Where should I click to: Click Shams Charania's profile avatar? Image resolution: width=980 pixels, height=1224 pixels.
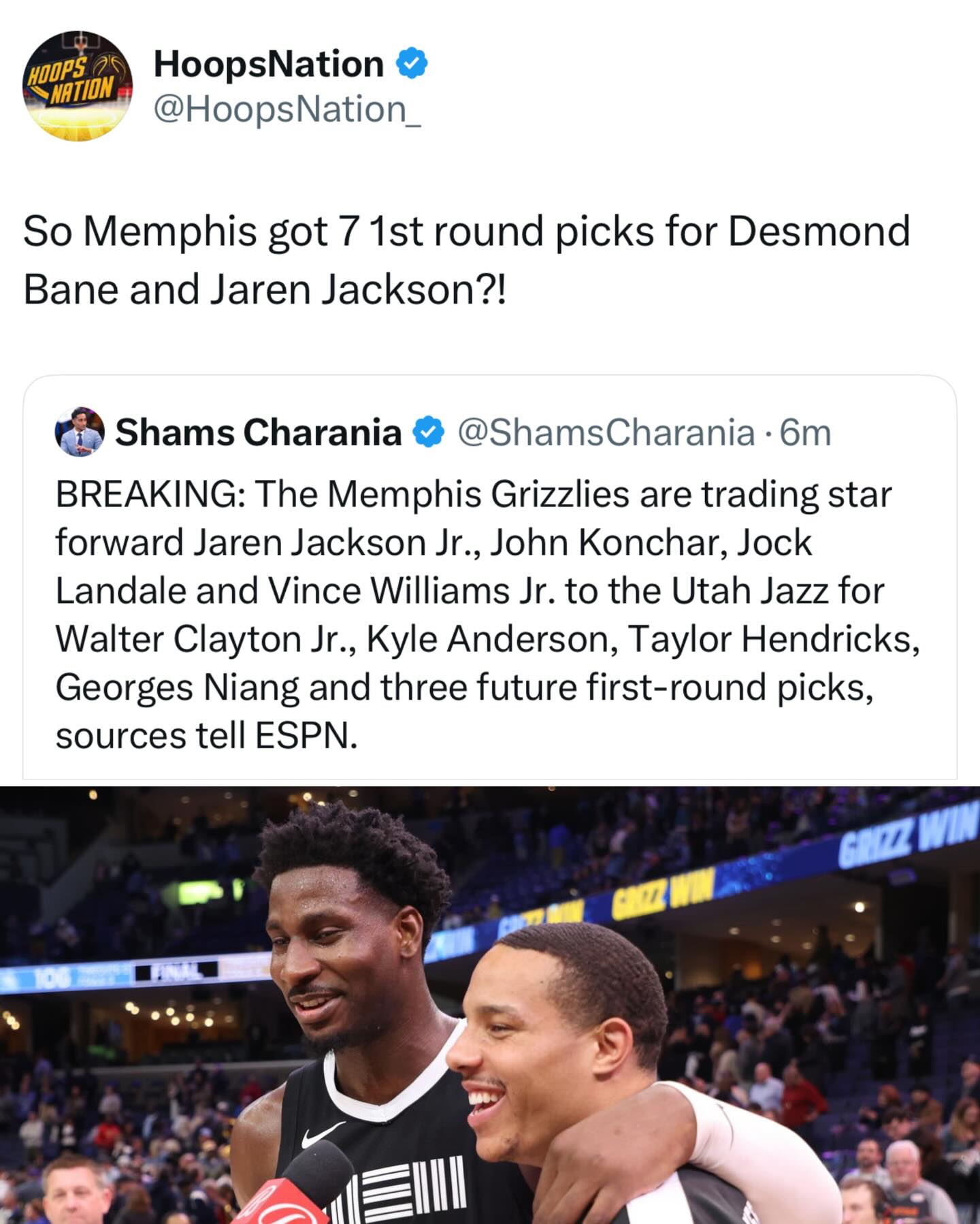pyautogui.click(x=77, y=433)
